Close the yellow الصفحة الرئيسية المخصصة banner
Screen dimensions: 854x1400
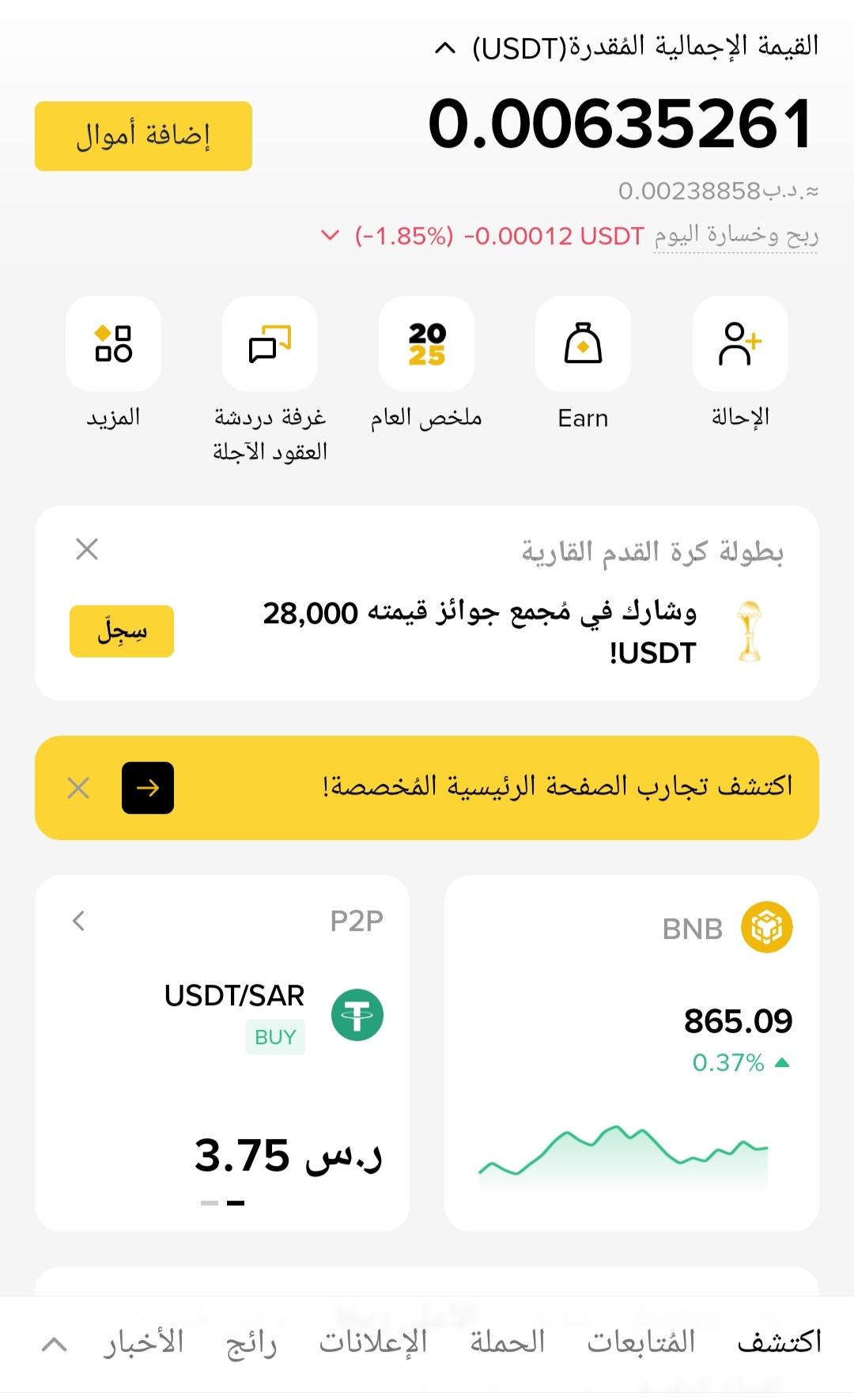tap(78, 788)
